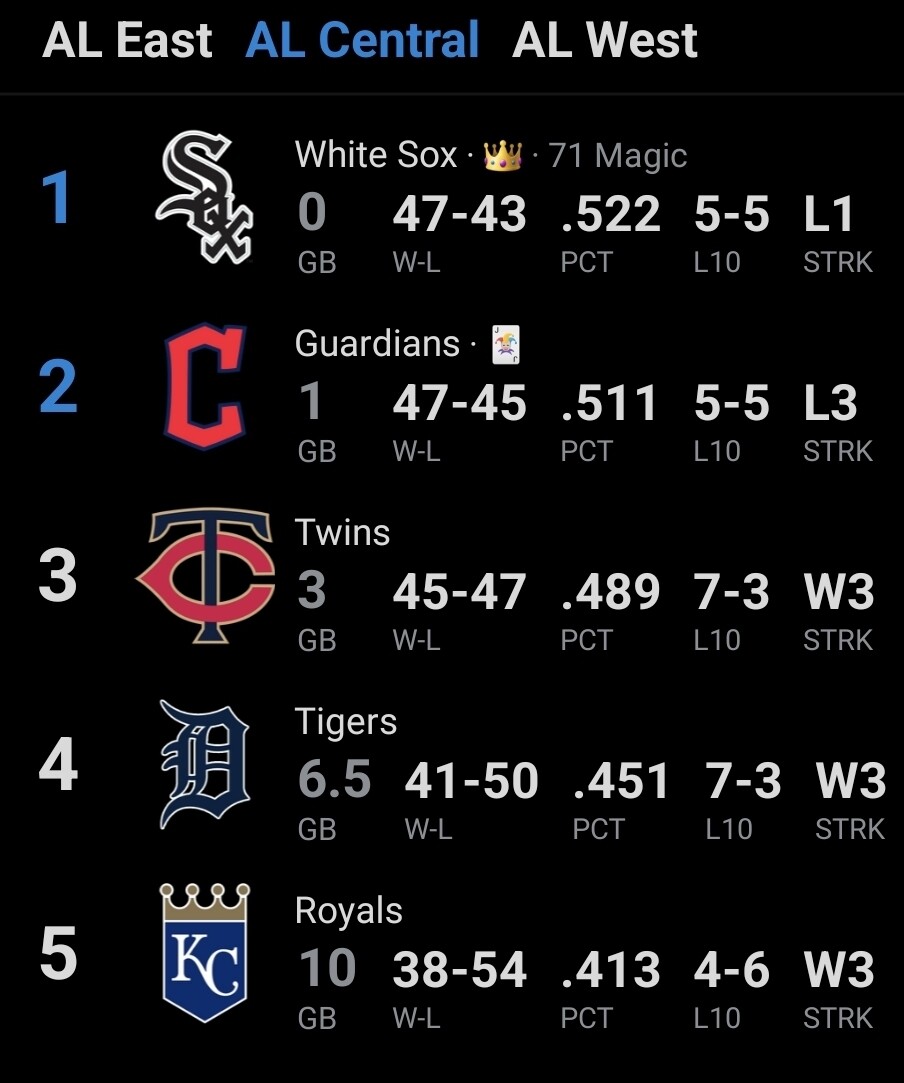This screenshot has width=904, height=1083.
Task: Select the AL Central tab
Action: click(363, 40)
